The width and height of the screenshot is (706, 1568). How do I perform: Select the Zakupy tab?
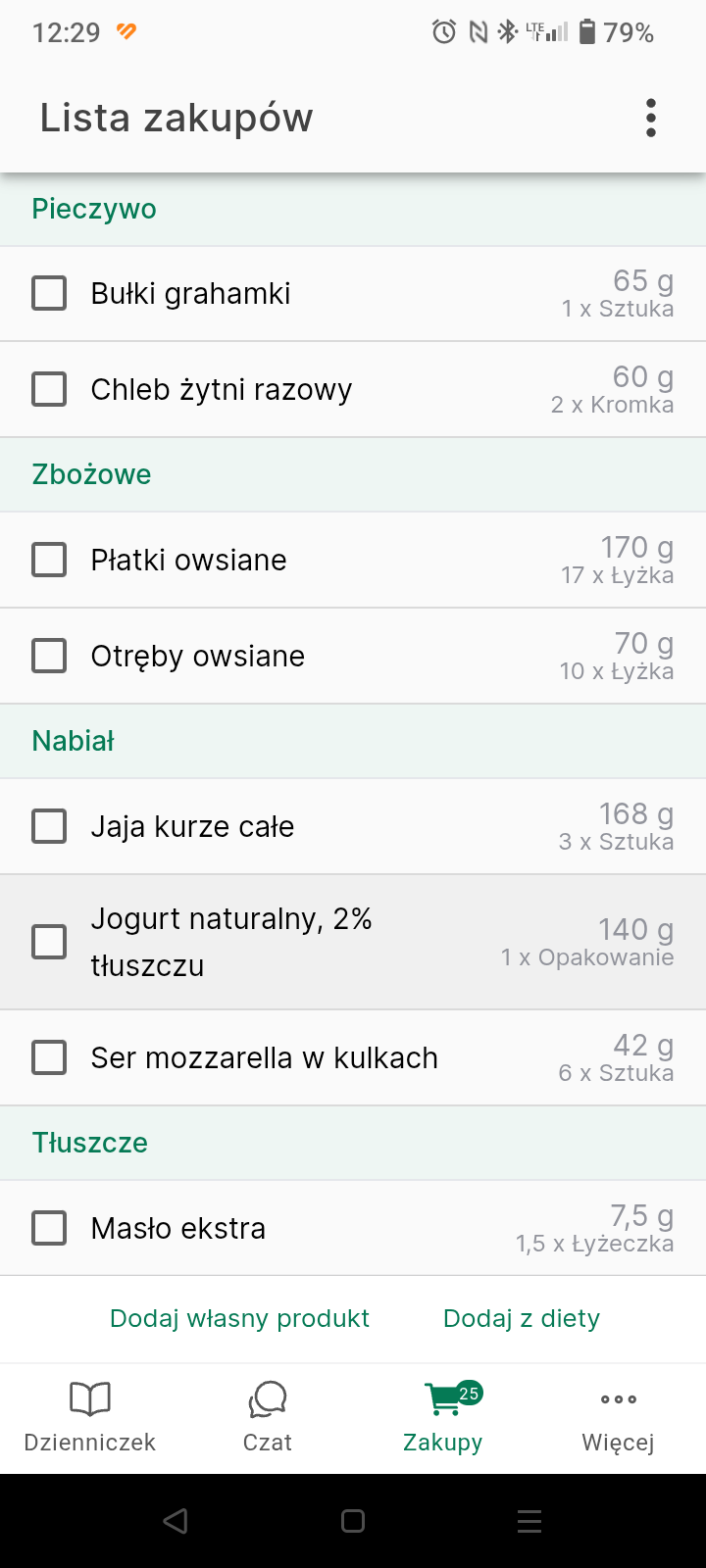pyautogui.click(x=443, y=1418)
